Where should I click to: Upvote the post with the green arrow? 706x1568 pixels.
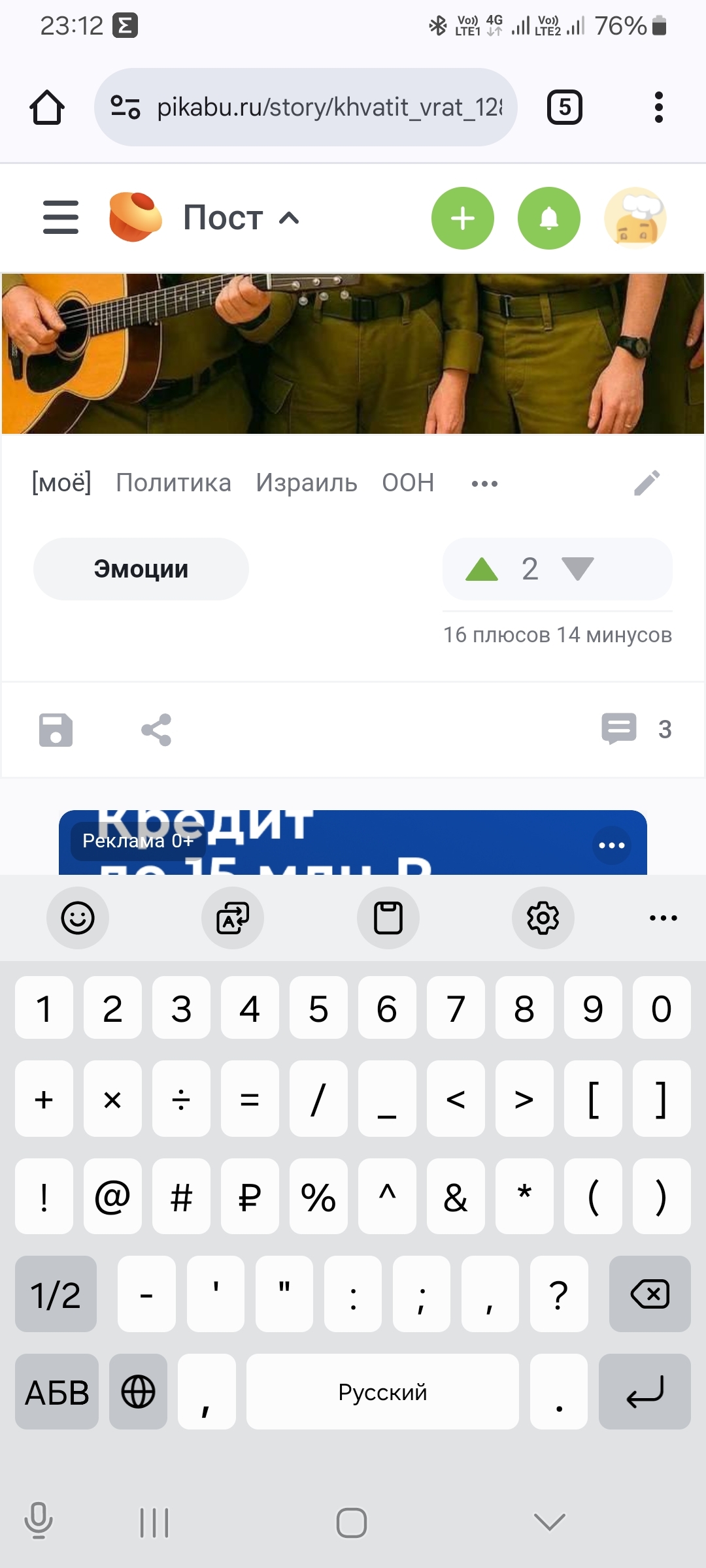pyautogui.click(x=482, y=569)
